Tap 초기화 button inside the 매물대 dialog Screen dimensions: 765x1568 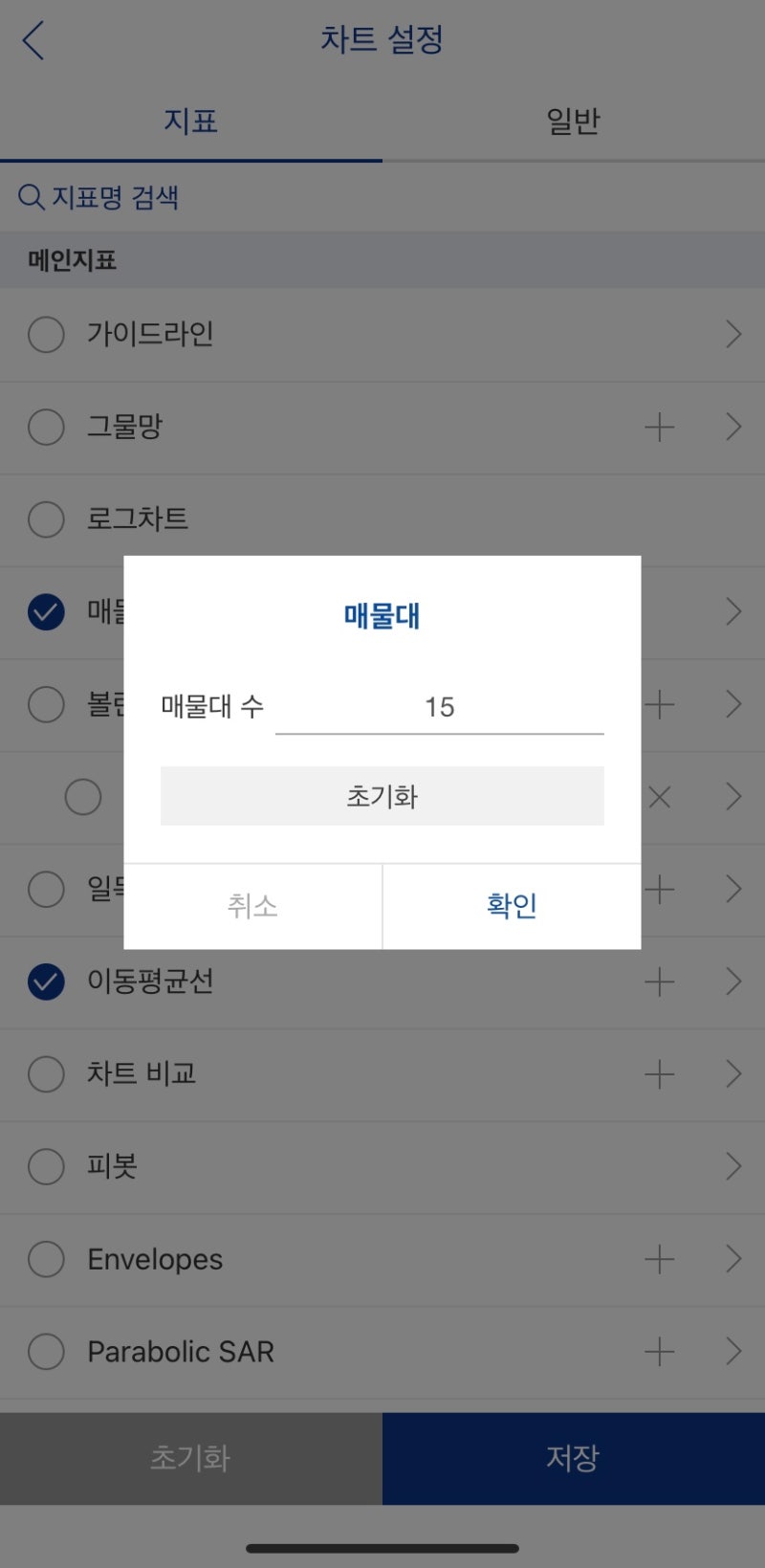[x=382, y=796]
